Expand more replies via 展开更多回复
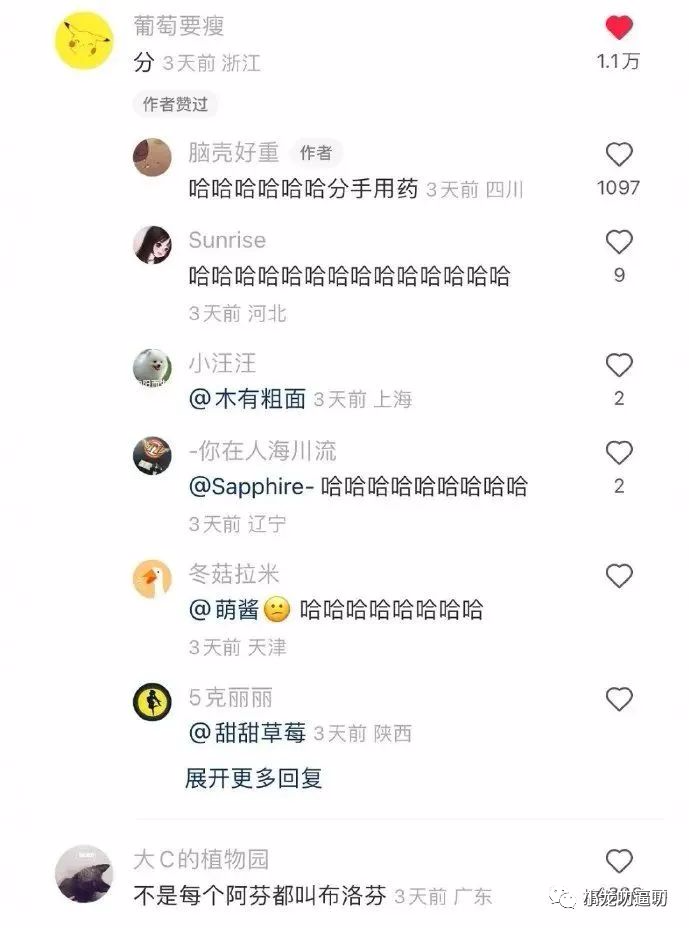Screen dimensions: 689x928 [253, 778]
